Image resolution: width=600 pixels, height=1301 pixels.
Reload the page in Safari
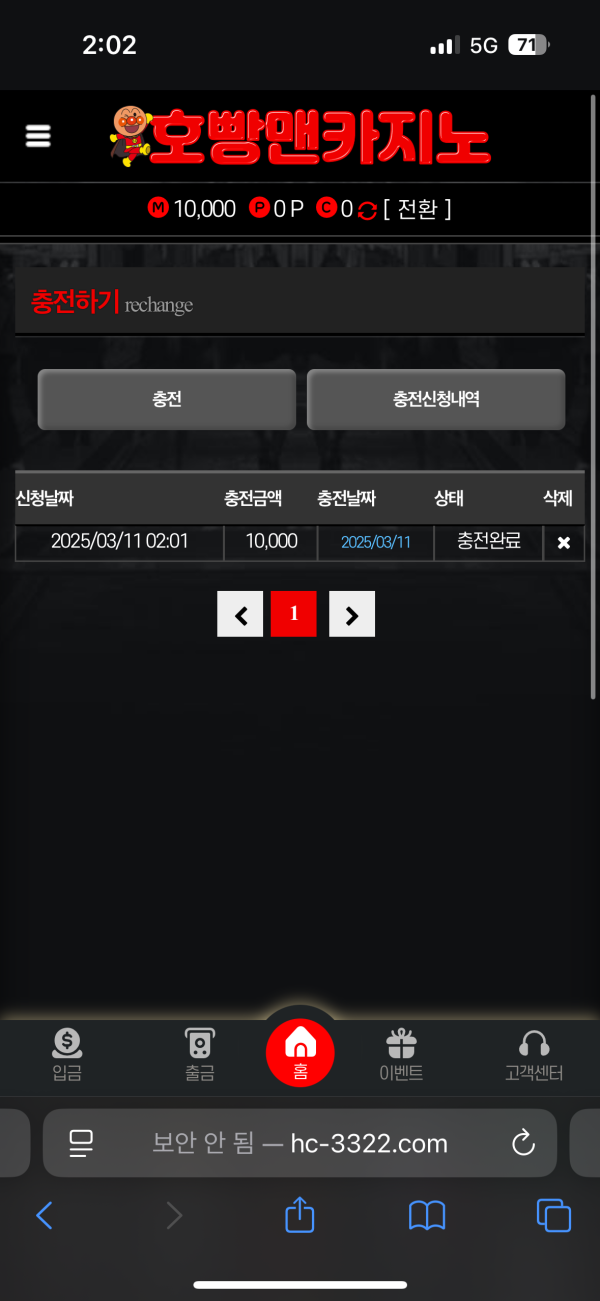click(x=523, y=1143)
